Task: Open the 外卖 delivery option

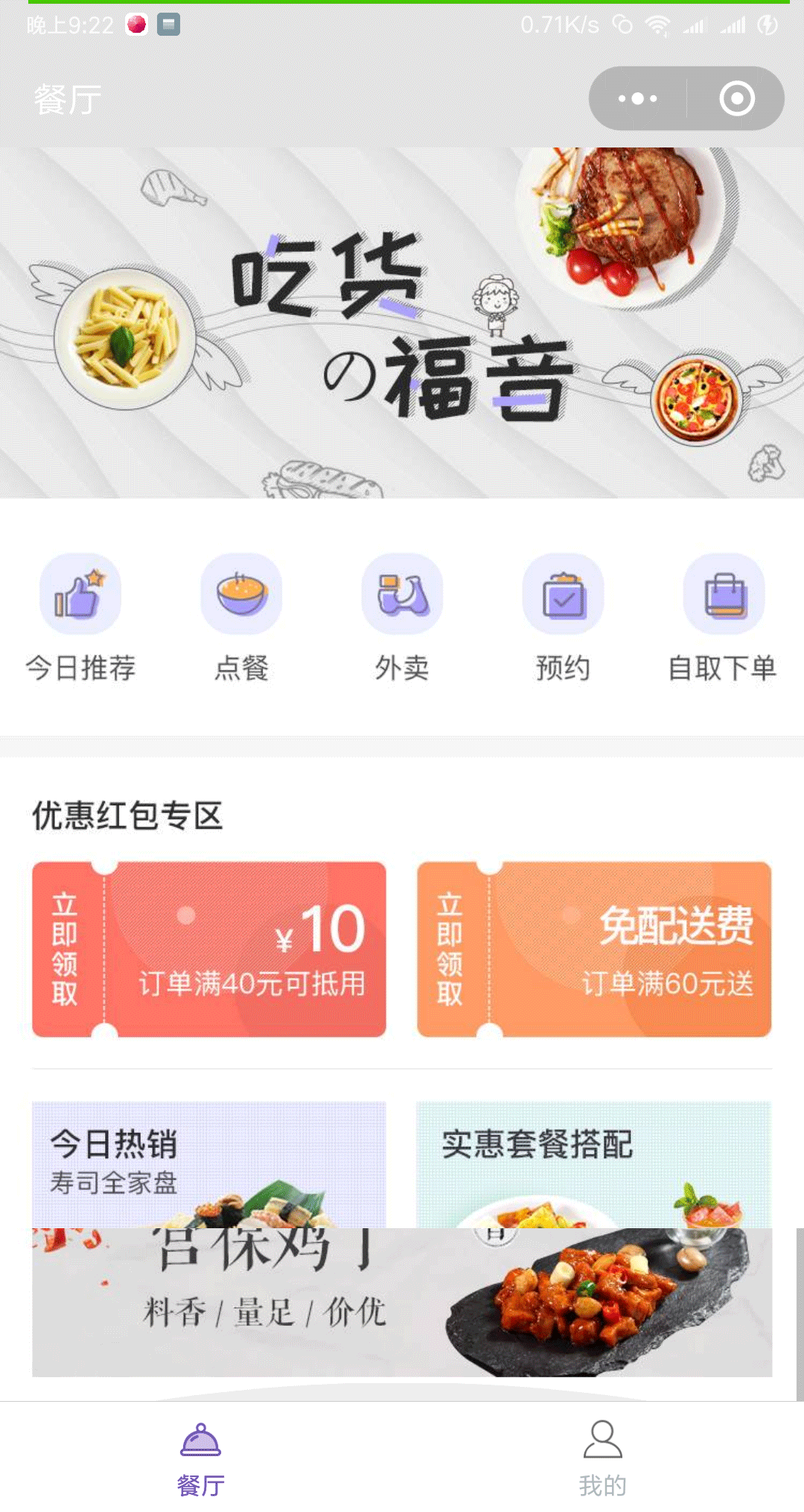Action: [x=402, y=617]
